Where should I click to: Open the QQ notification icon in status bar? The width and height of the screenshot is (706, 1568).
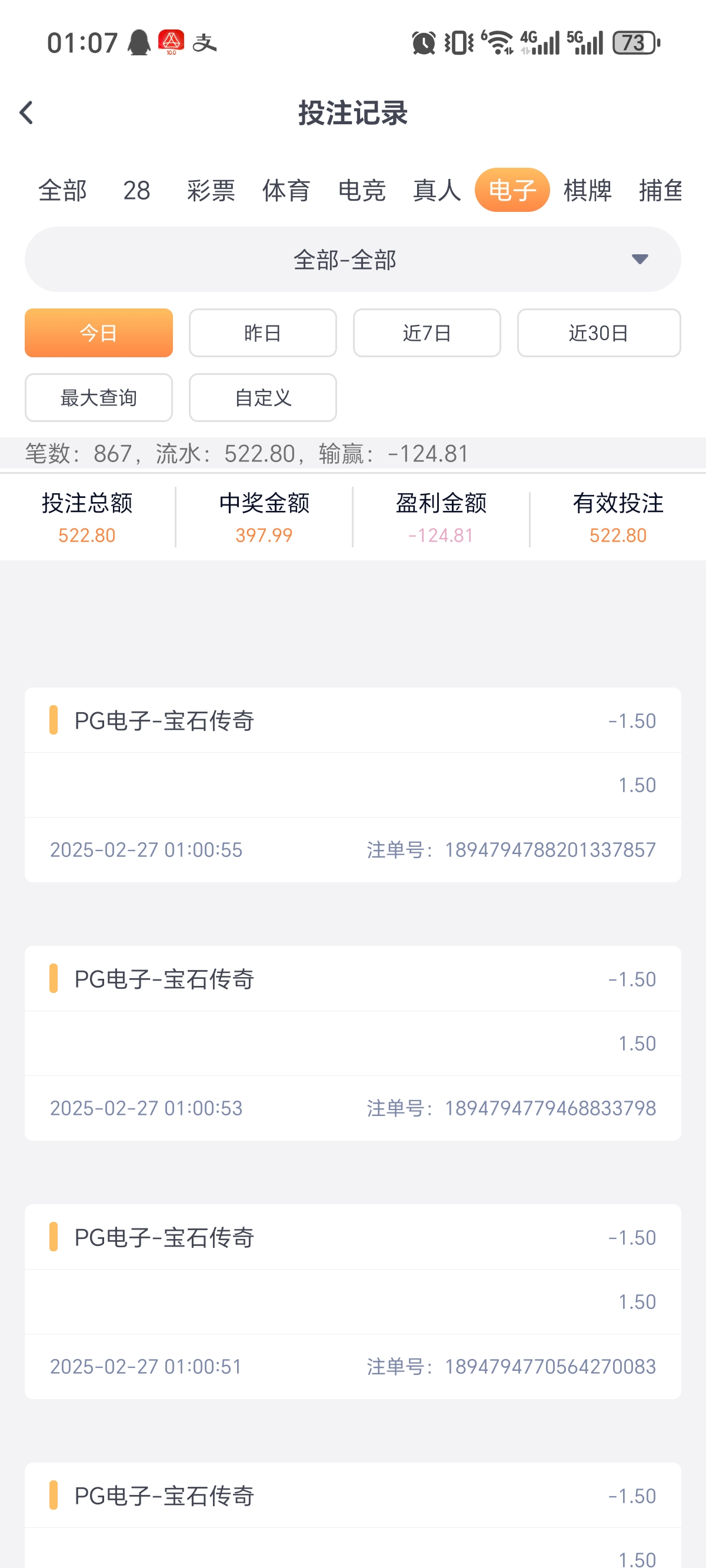click(139, 41)
